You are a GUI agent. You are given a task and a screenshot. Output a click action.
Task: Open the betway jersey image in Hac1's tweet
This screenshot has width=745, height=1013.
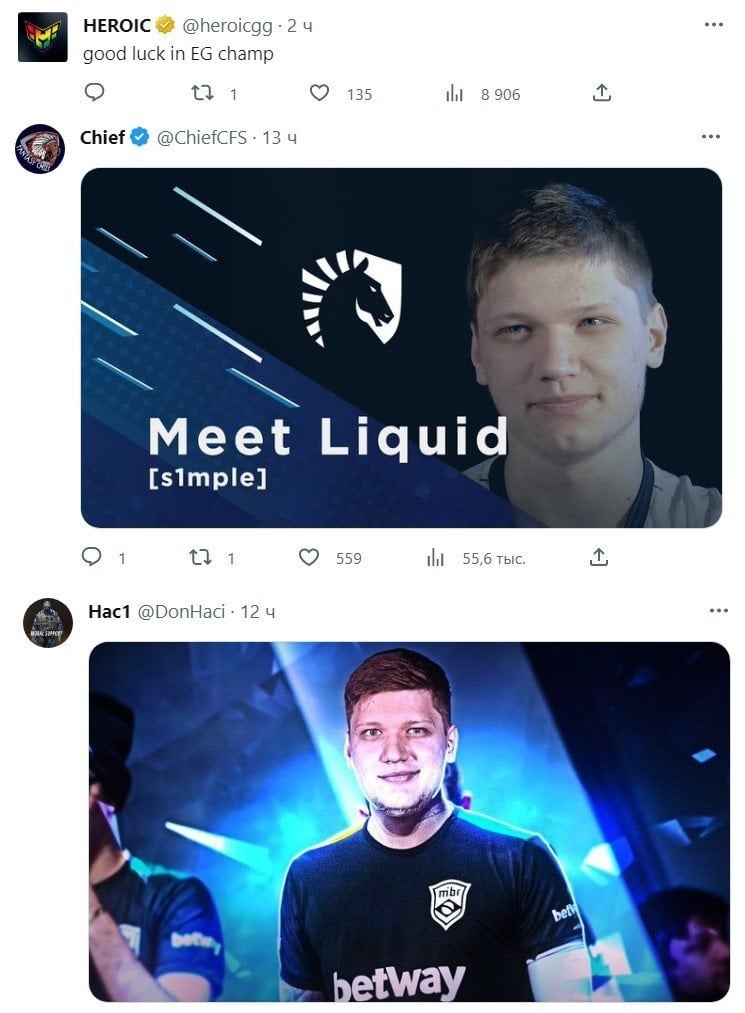[408, 821]
